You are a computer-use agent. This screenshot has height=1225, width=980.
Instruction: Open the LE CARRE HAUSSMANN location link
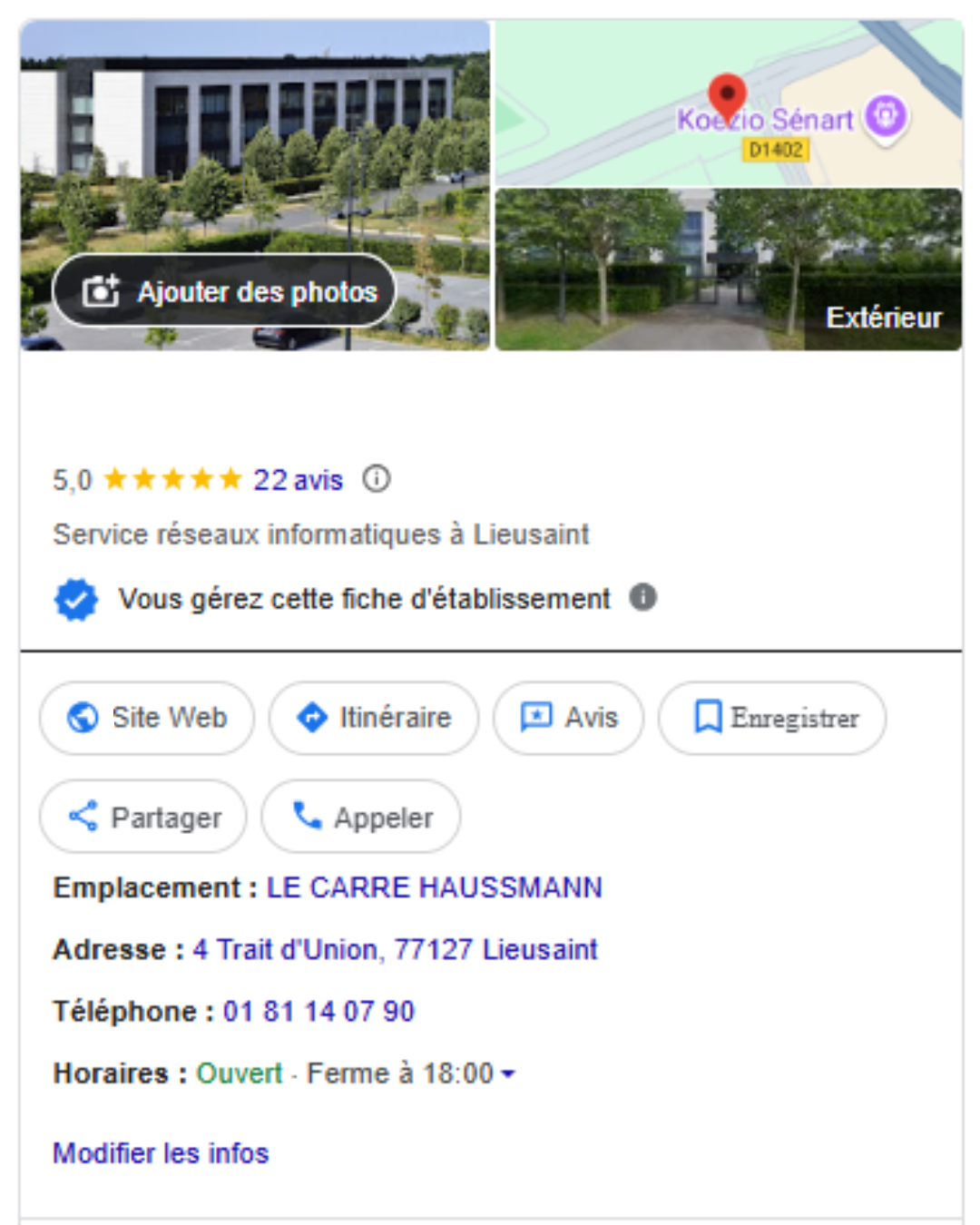pyautogui.click(x=434, y=887)
